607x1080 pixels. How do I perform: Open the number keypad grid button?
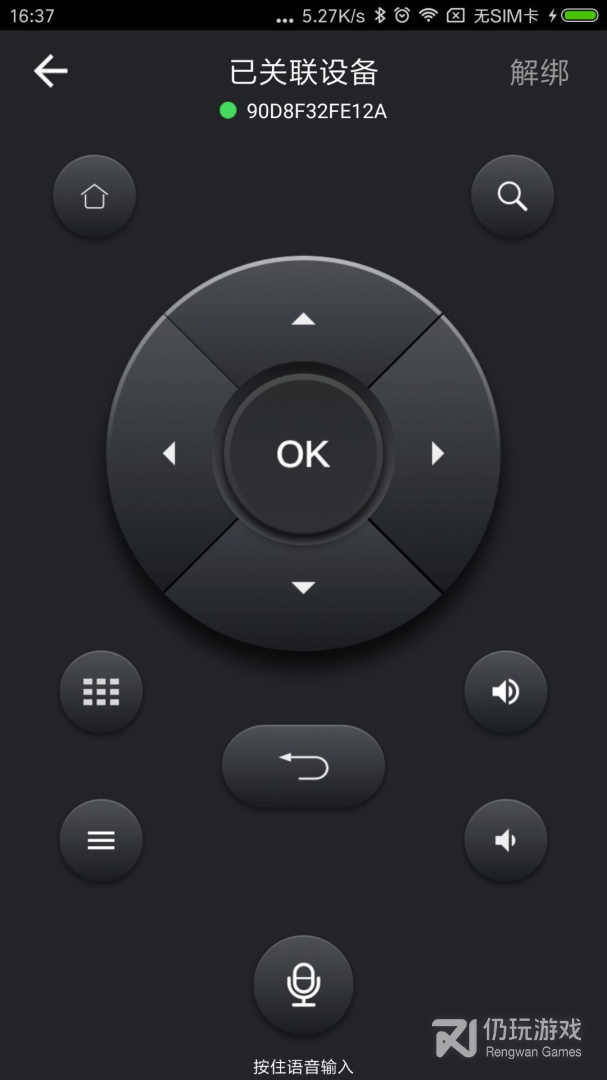[x=101, y=691]
